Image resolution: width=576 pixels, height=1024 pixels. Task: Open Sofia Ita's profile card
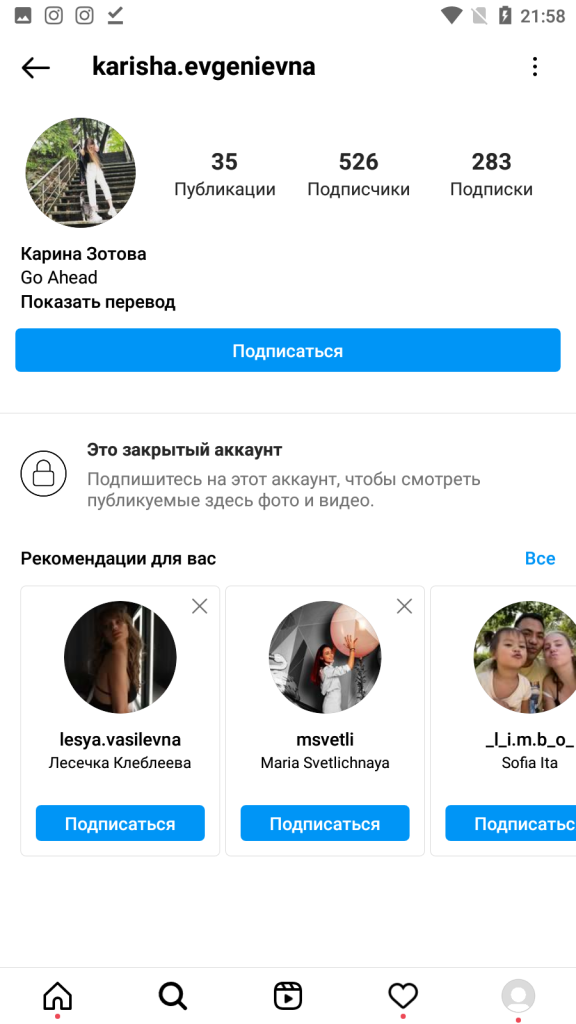point(504,721)
